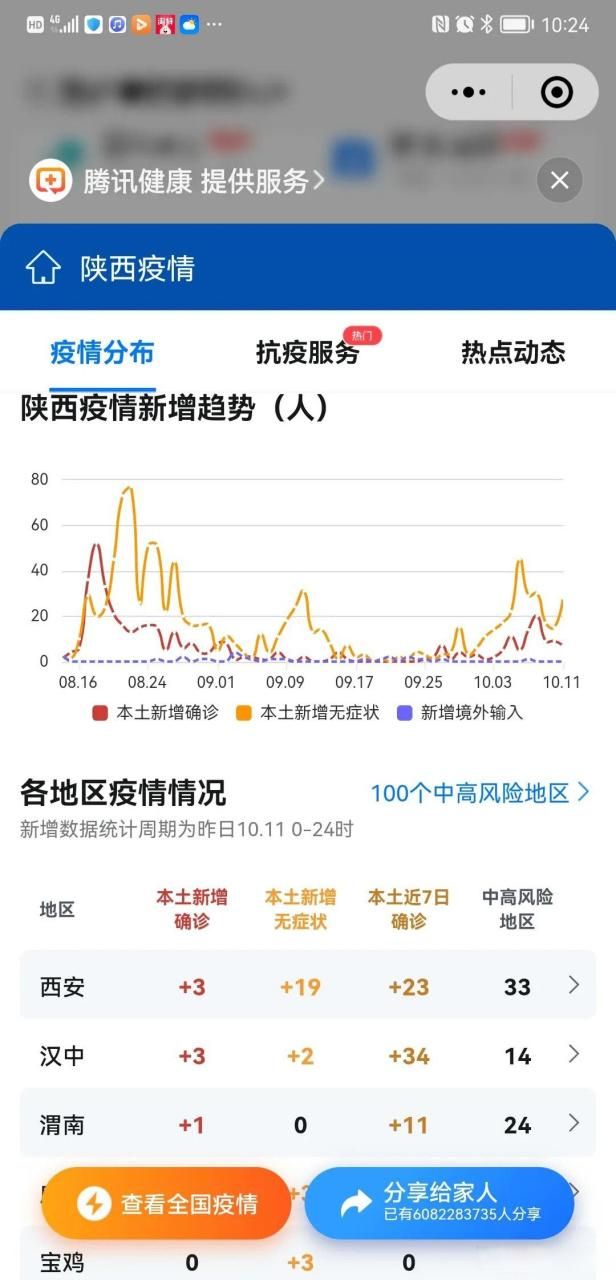Open the 西安 region details row
This screenshot has width=616, height=1280.
point(307,987)
